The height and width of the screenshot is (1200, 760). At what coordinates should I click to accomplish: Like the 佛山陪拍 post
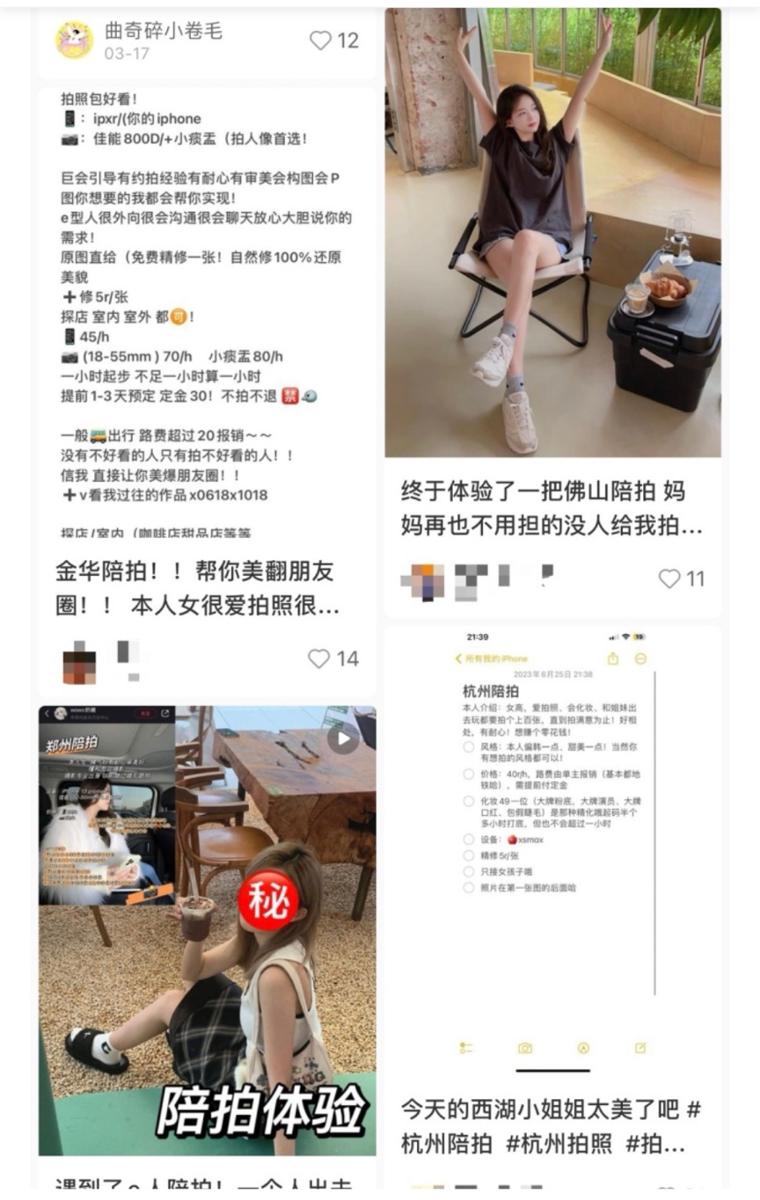pos(670,579)
